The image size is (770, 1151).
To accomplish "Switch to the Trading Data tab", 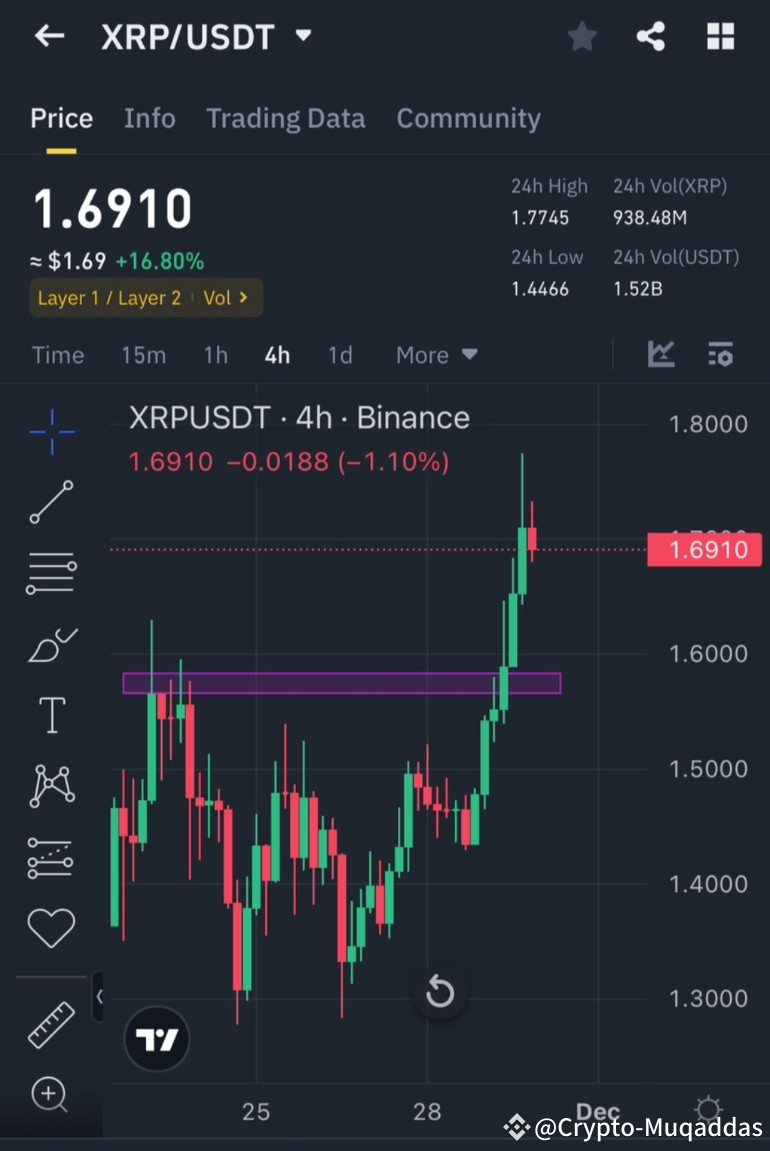I will [x=286, y=118].
